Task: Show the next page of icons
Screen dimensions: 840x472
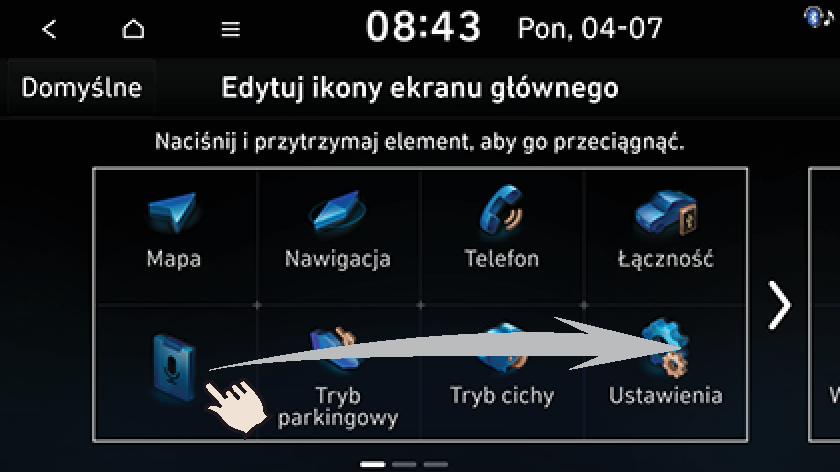Action: (779, 305)
